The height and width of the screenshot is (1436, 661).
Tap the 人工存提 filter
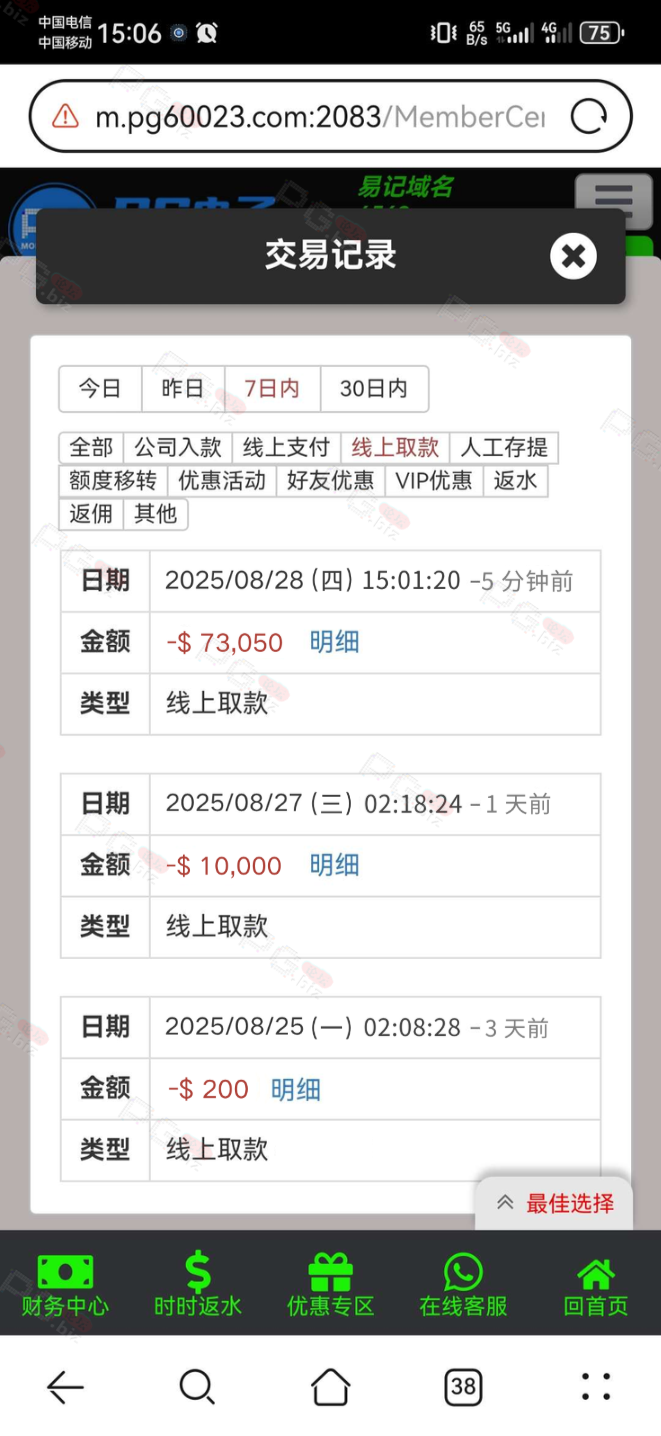tap(504, 447)
